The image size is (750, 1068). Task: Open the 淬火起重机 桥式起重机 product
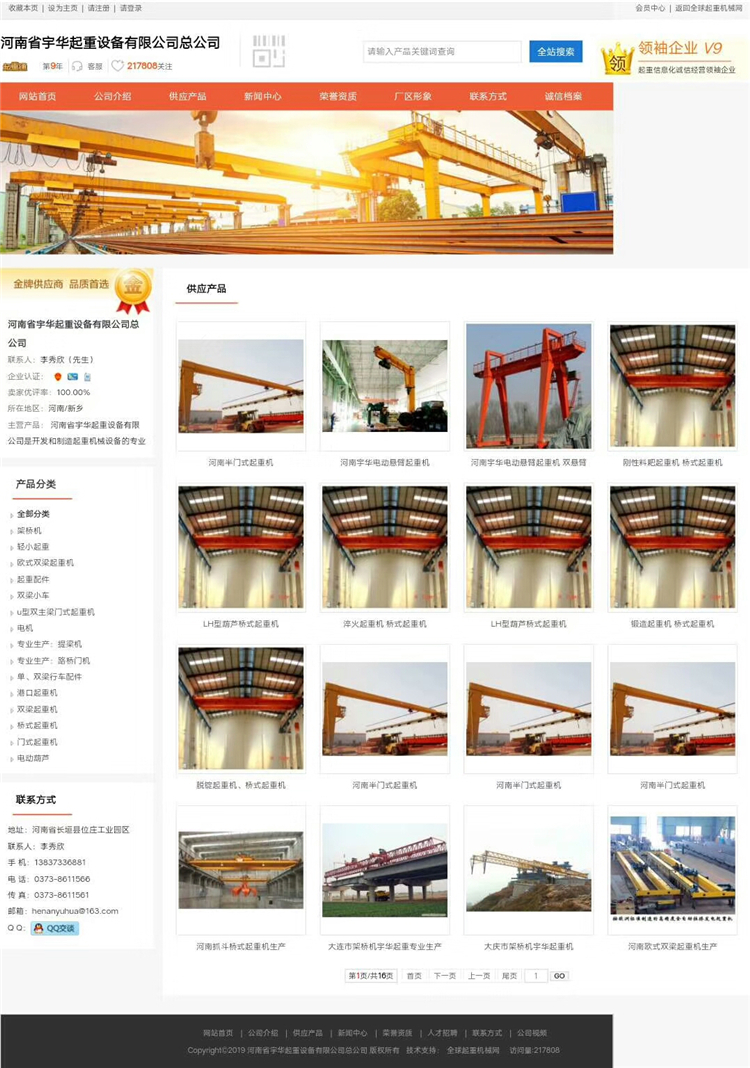(384, 548)
